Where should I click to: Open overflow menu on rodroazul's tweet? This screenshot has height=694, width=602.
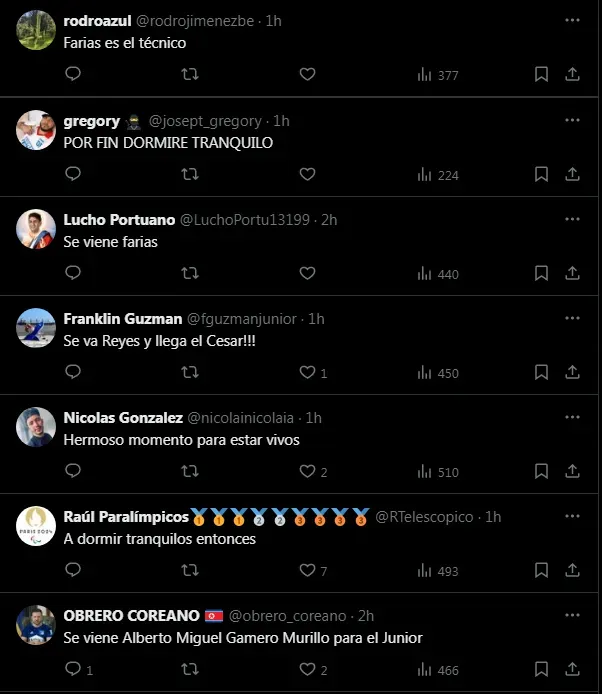(x=572, y=20)
